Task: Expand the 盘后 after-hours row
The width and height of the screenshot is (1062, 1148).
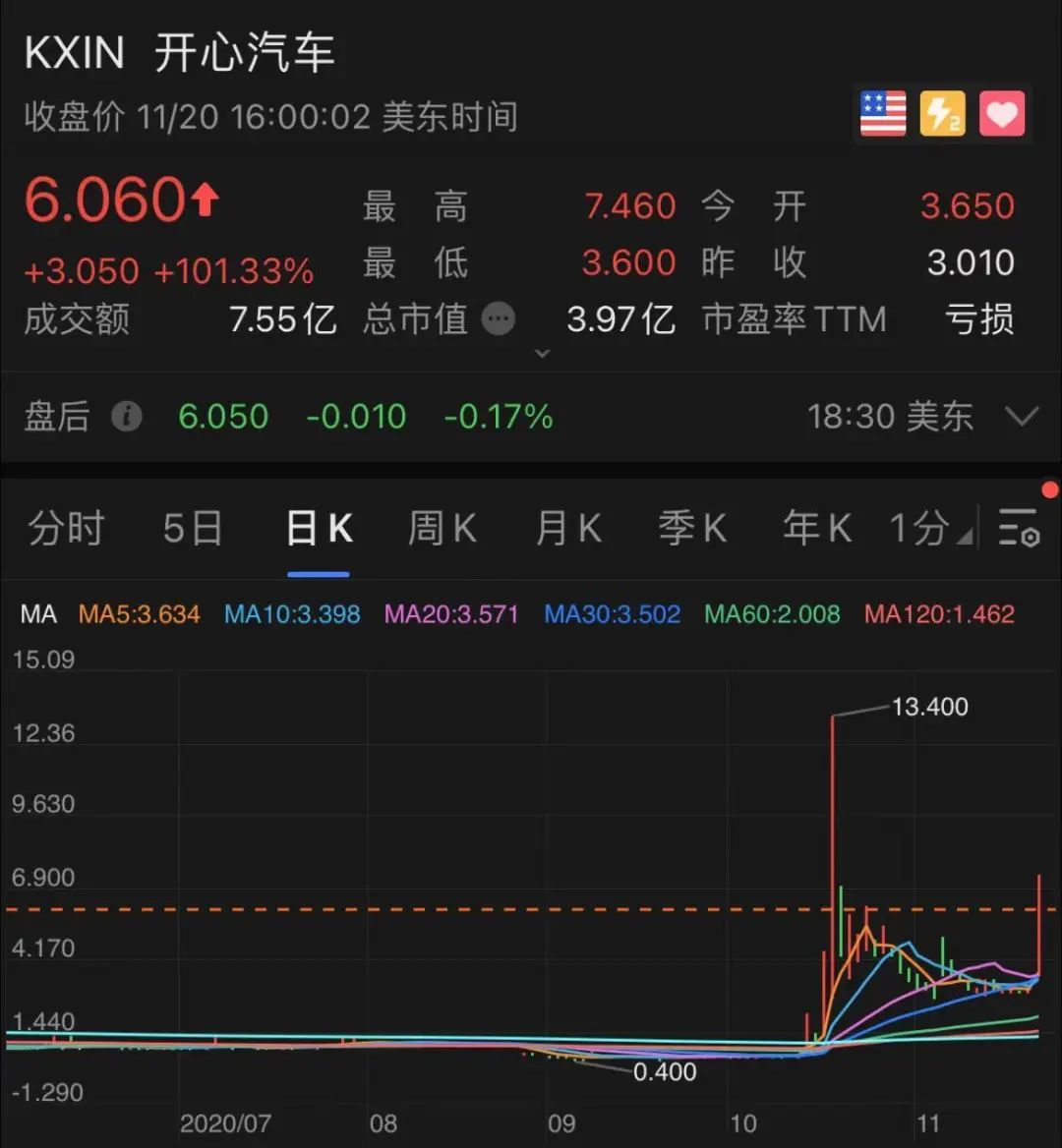Action: 1022,417
